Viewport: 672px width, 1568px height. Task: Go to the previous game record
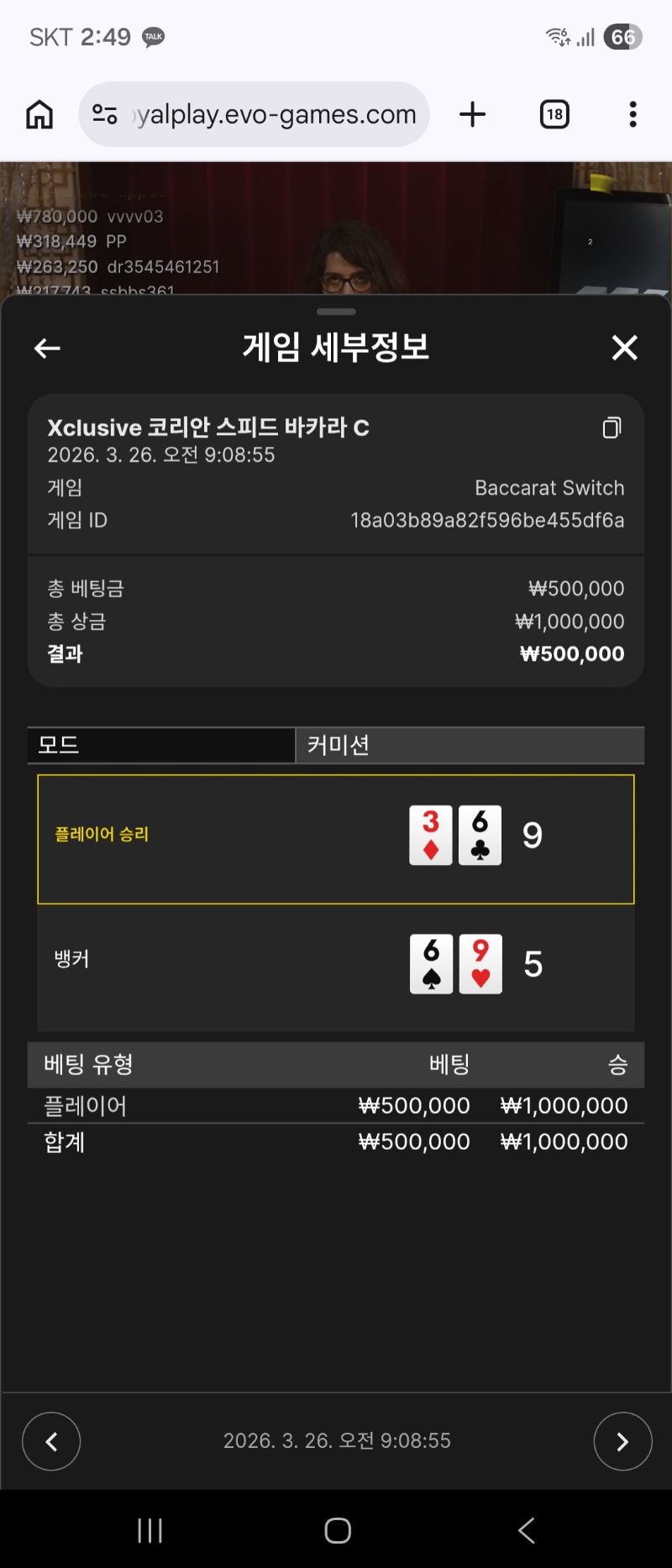(51, 1441)
